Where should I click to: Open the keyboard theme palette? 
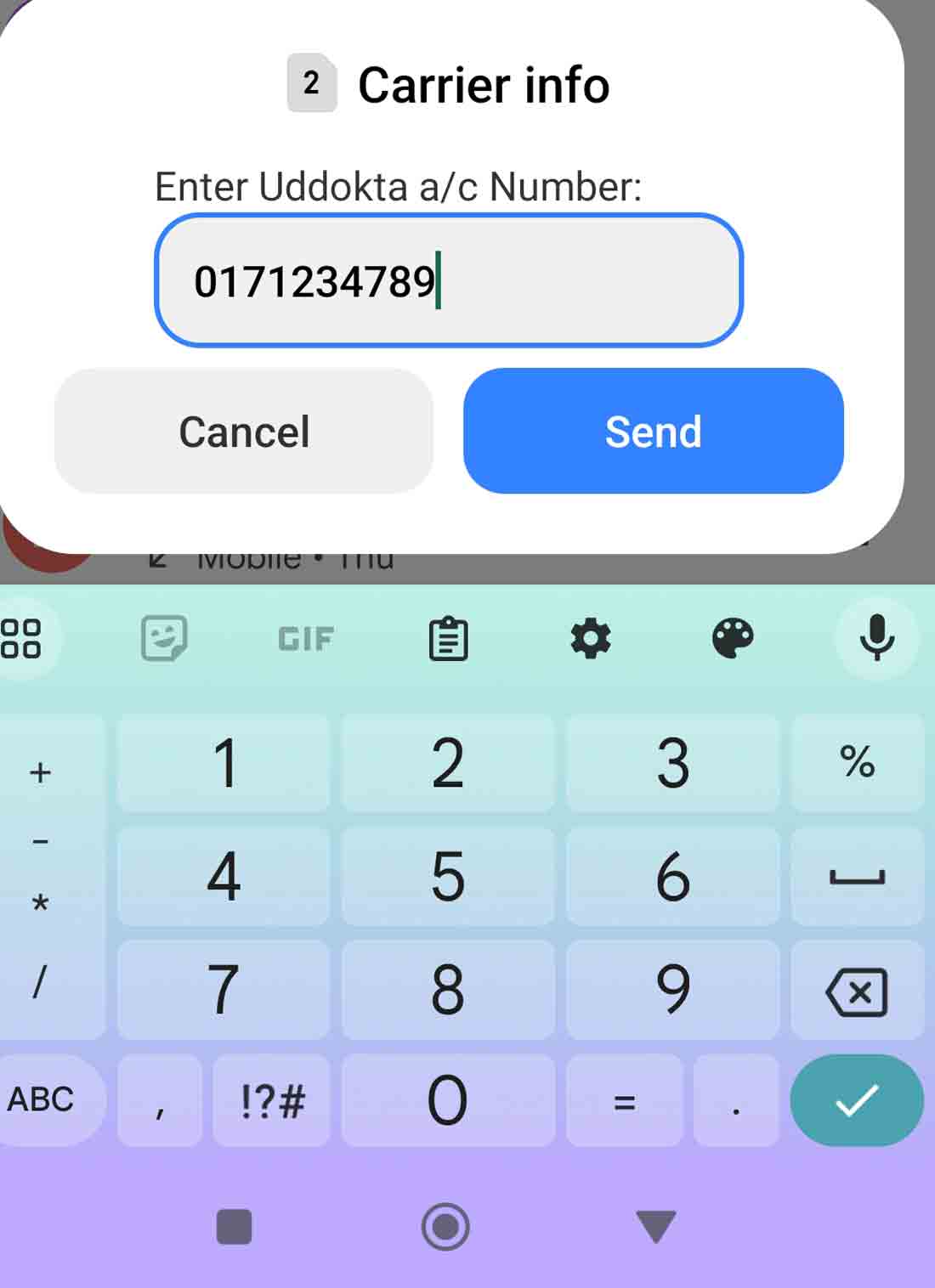click(x=732, y=639)
